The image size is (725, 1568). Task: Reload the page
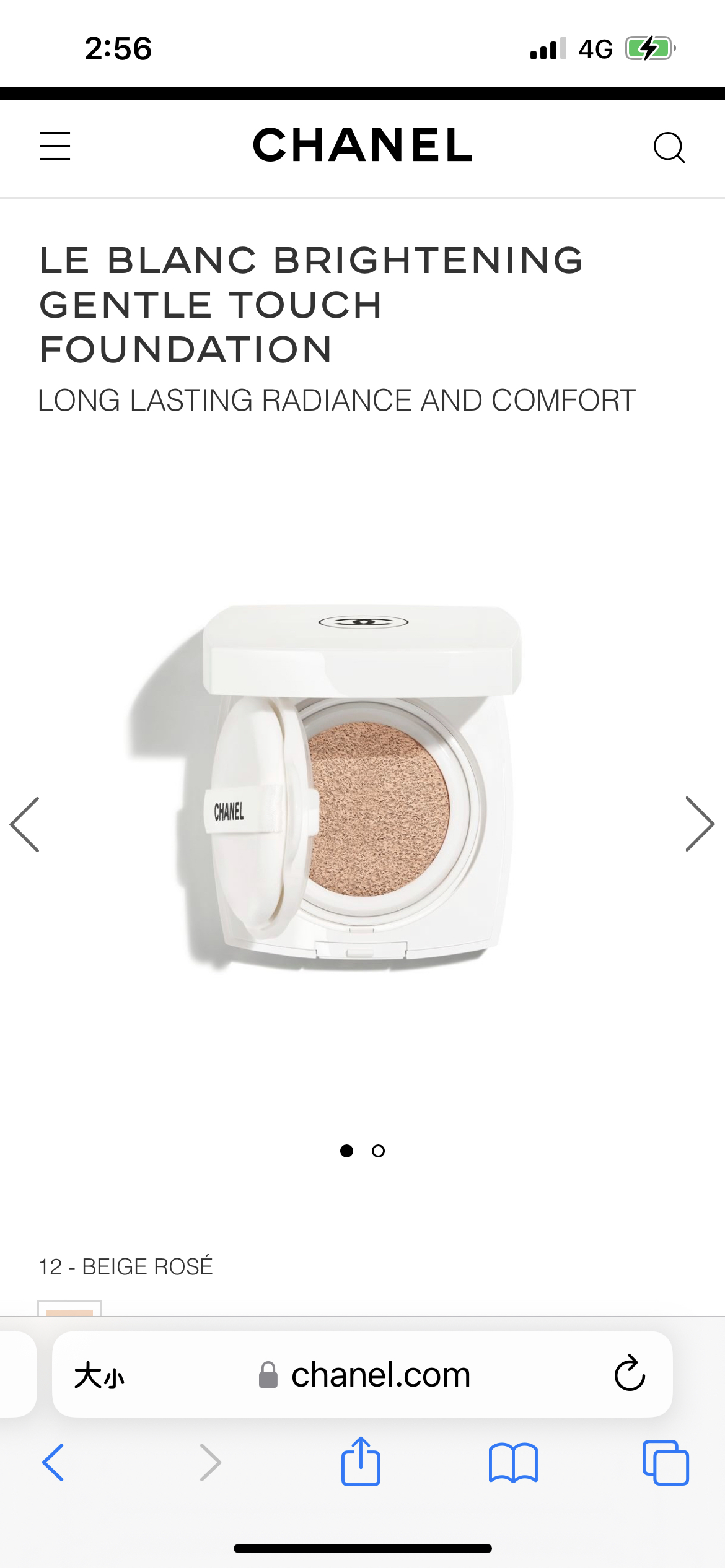pyautogui.click(x=630, y=1375)
